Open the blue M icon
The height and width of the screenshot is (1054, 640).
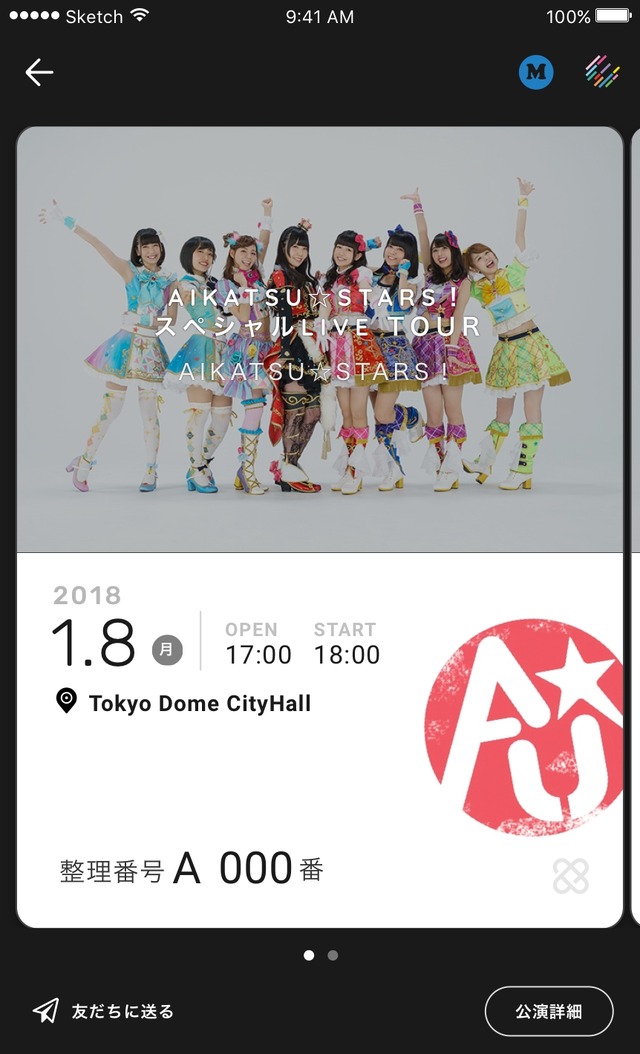[536, 72]
